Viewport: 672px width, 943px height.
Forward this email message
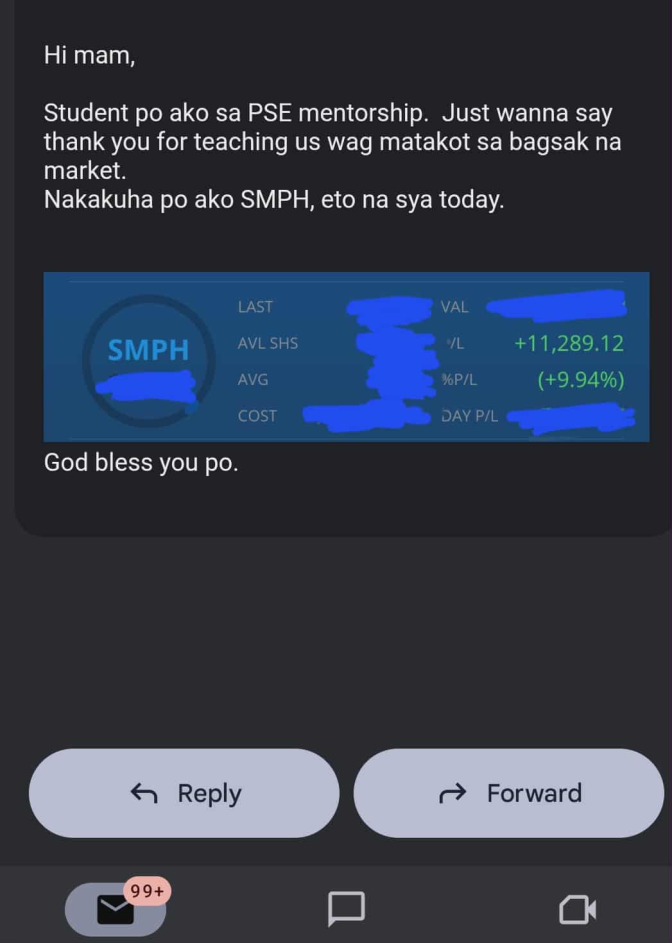509,793
